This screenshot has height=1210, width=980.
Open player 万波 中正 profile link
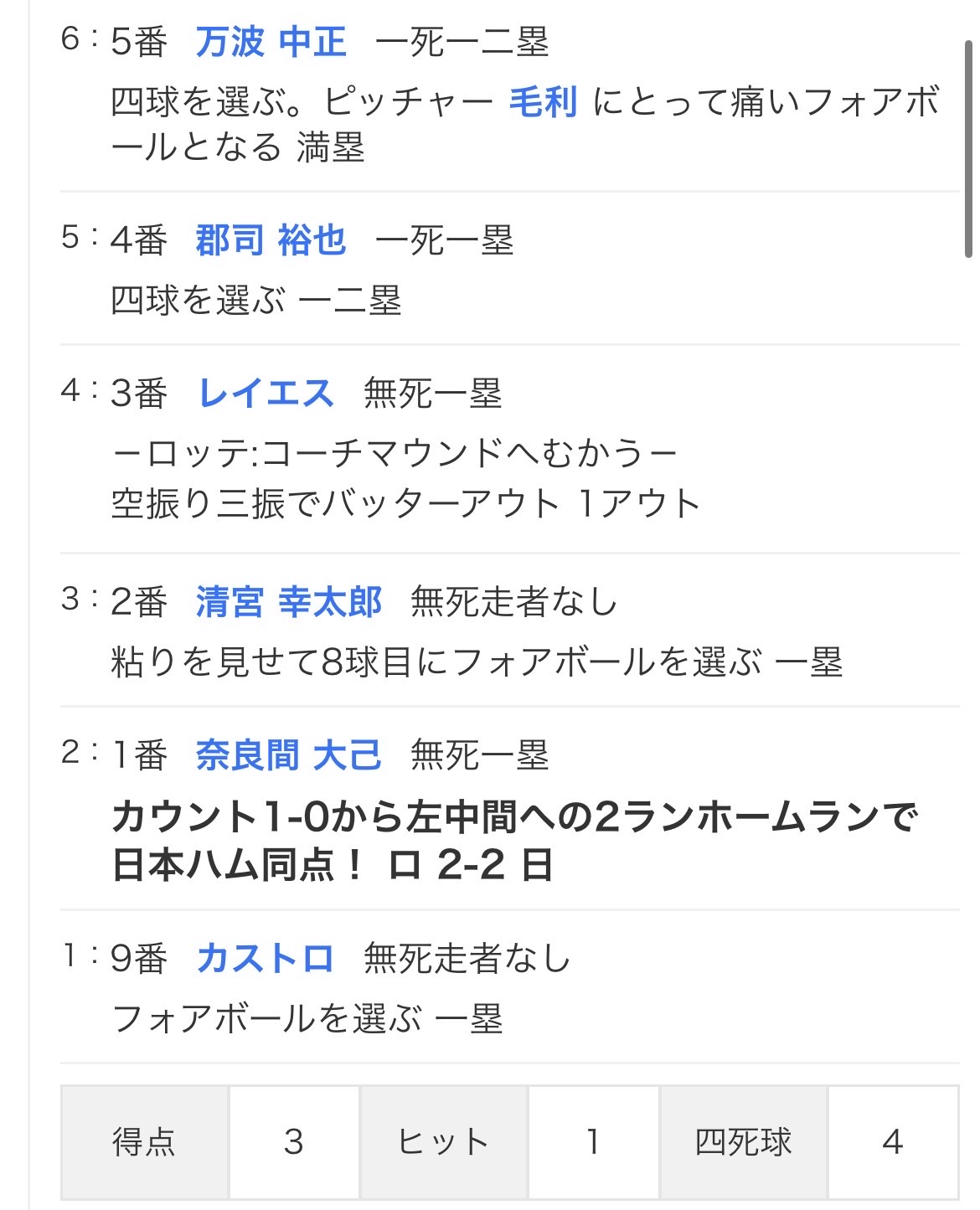pos(271,42)
